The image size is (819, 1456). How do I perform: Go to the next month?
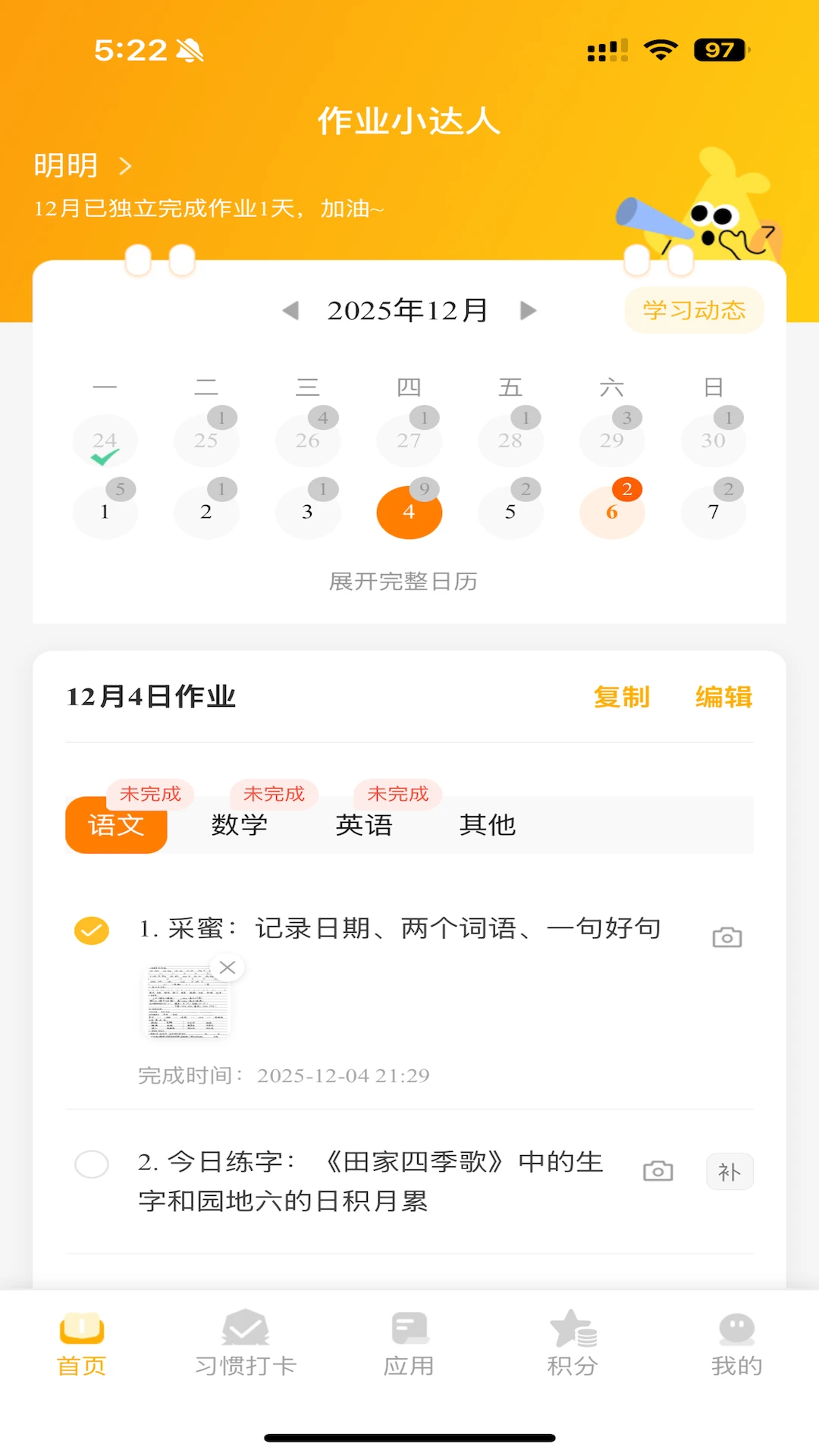[528, 310]
